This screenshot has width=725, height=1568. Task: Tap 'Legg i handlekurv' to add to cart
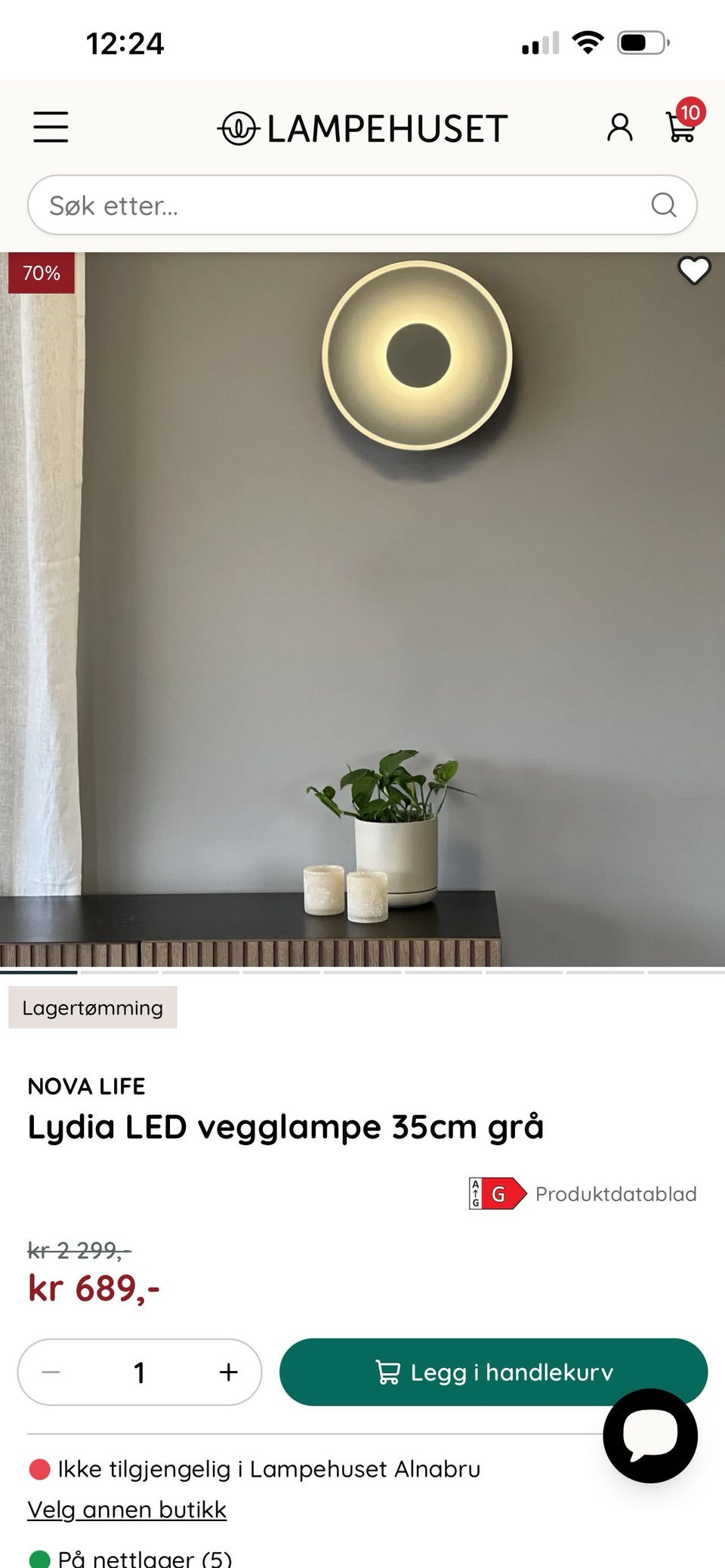pyautogui.click(x=493, y=1372)
